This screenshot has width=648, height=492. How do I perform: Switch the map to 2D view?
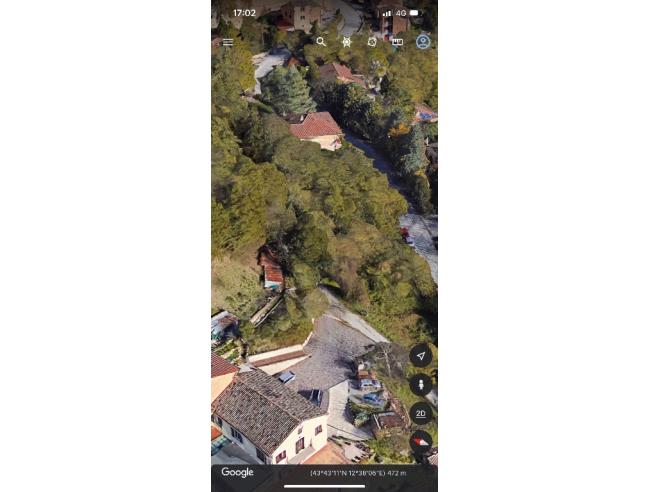421,413
